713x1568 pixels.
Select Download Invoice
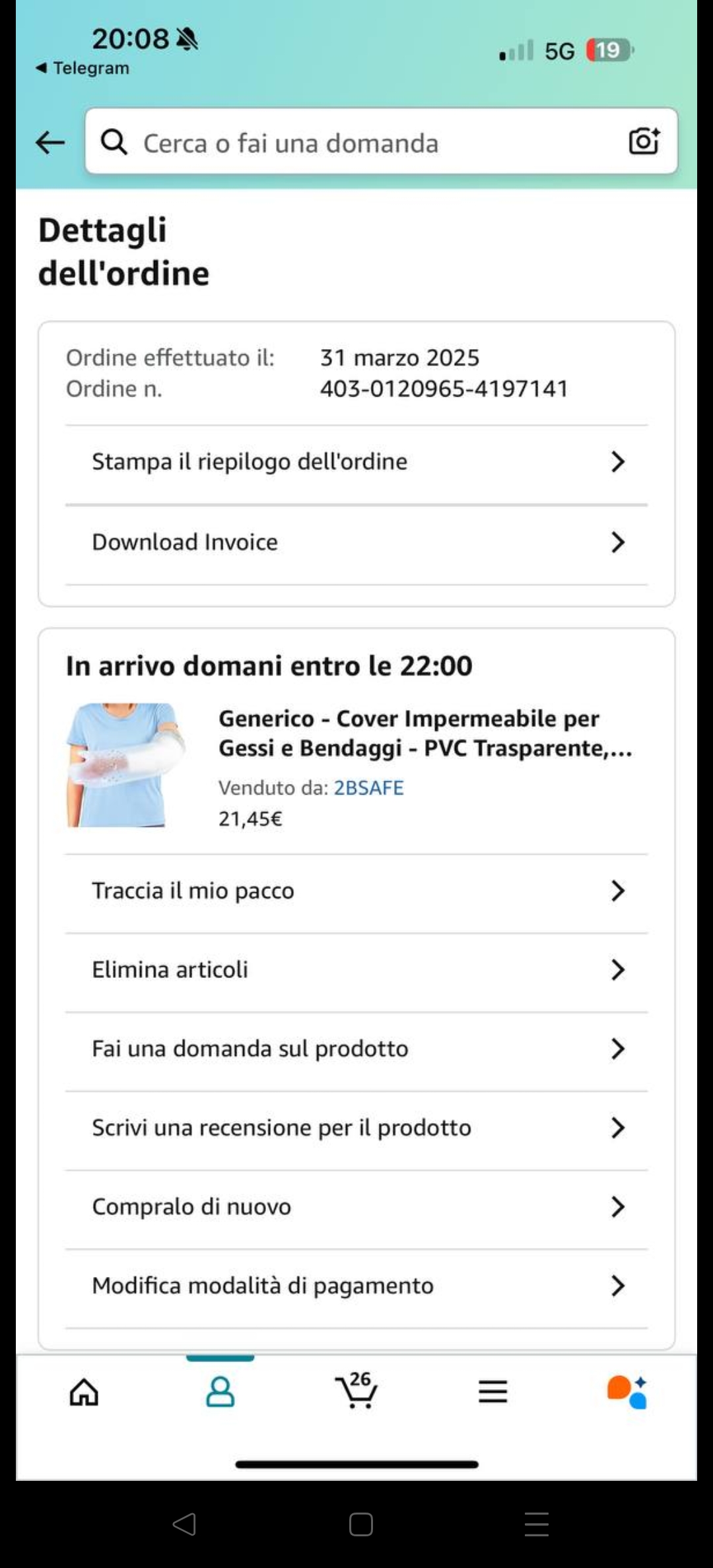[x=356, y=542]
